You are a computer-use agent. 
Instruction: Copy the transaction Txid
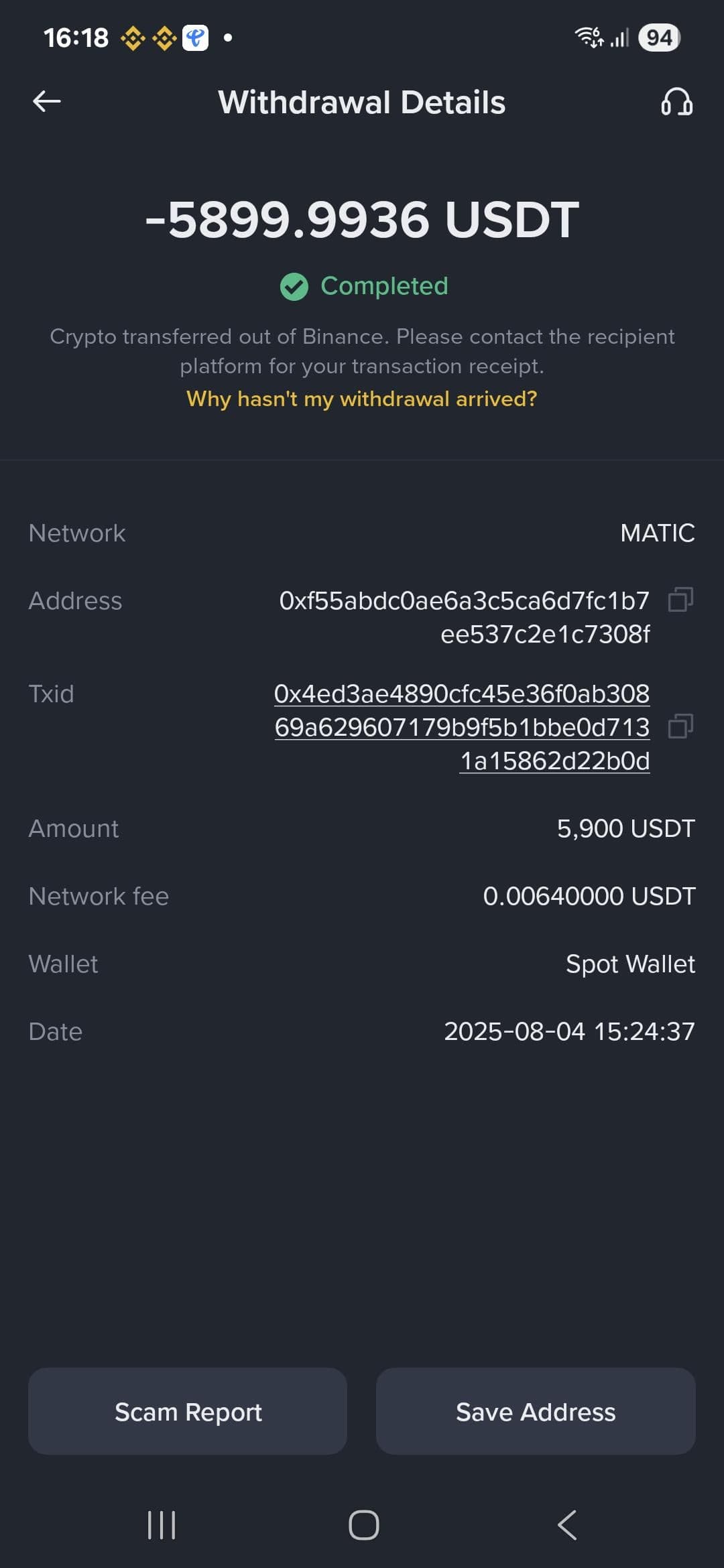coord(682,726)
